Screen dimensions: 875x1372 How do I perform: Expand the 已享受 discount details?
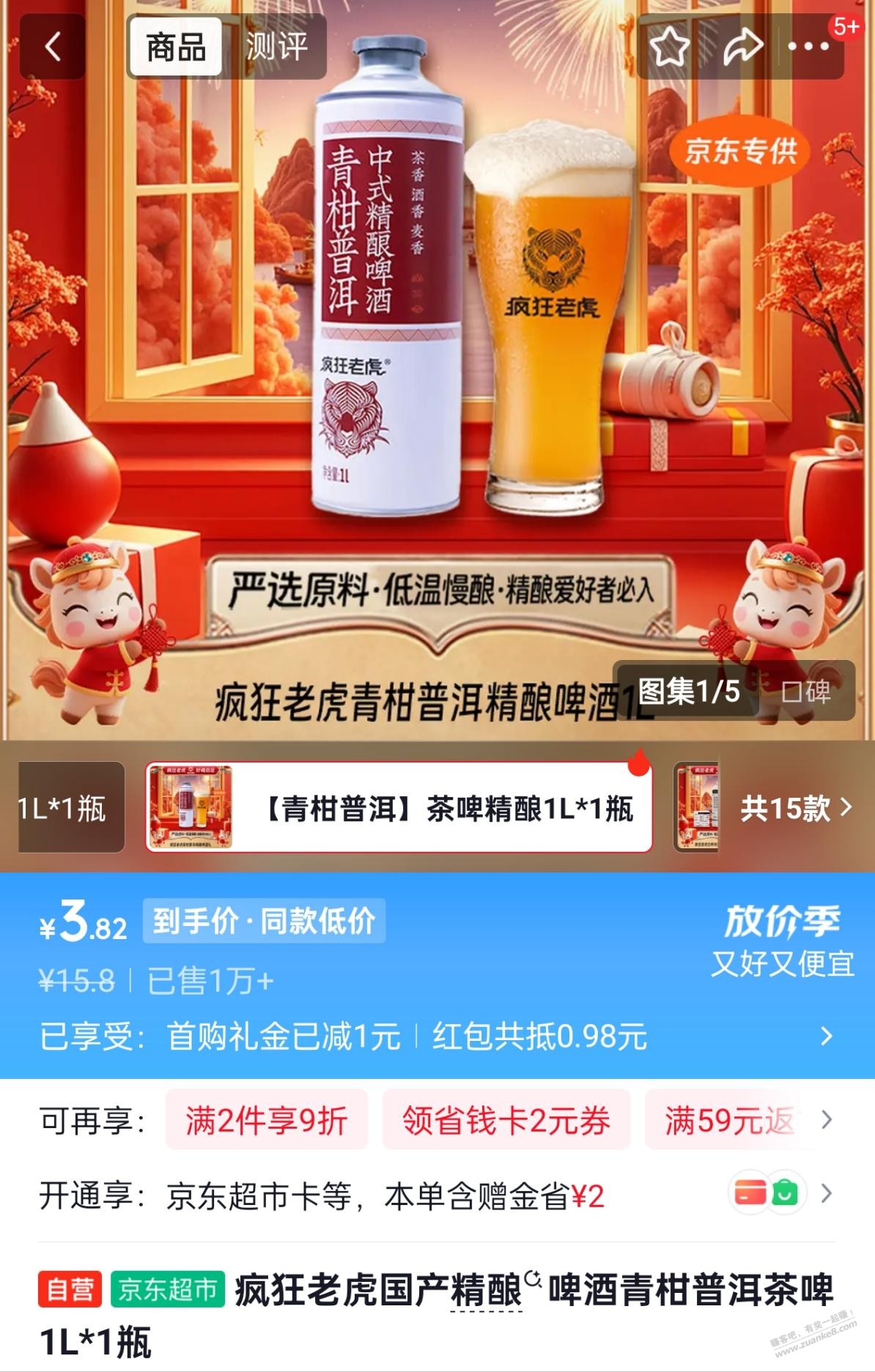[x=827, y=1036]
